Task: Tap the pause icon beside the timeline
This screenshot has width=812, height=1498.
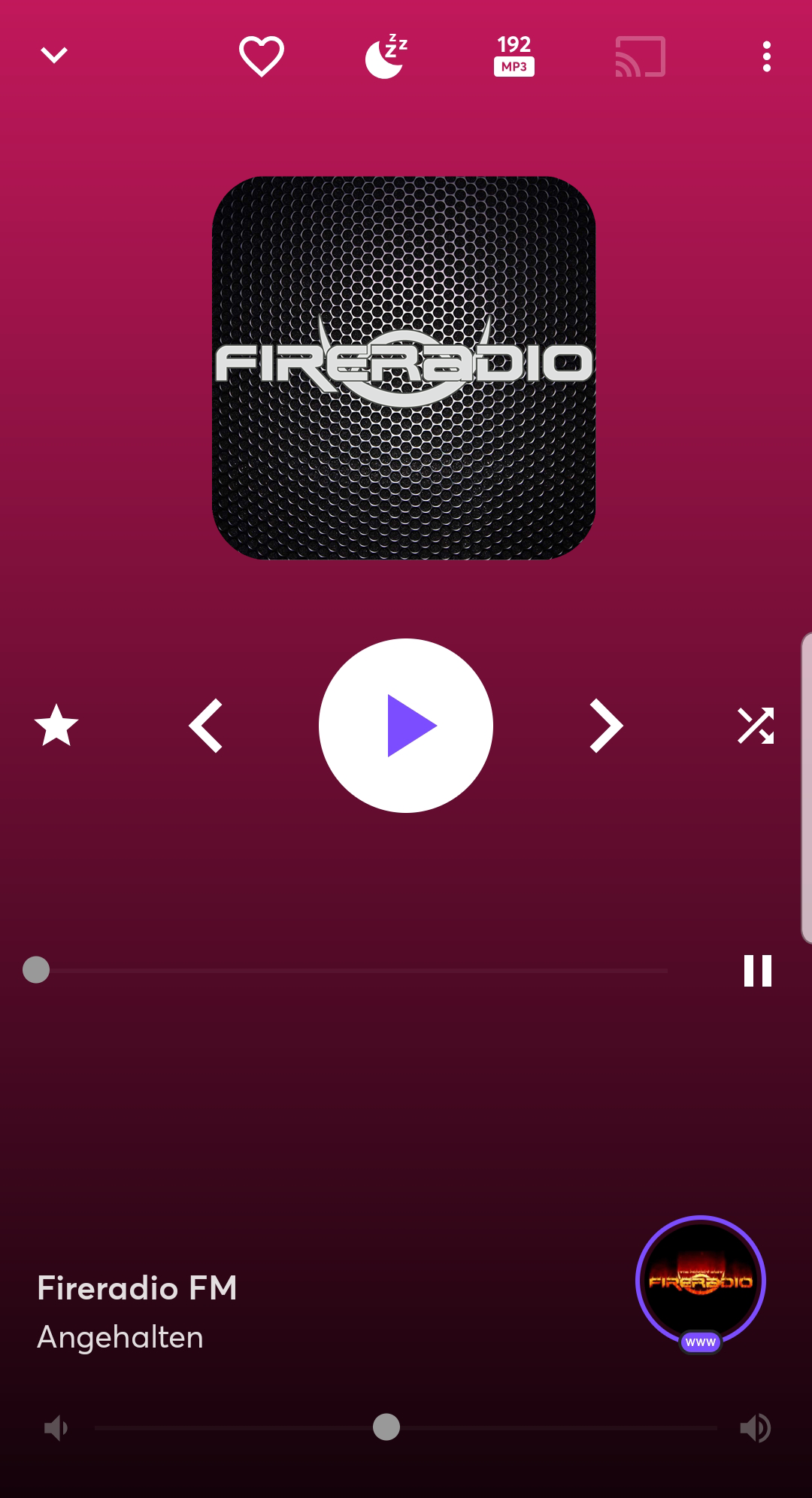Action: [758, 971]
